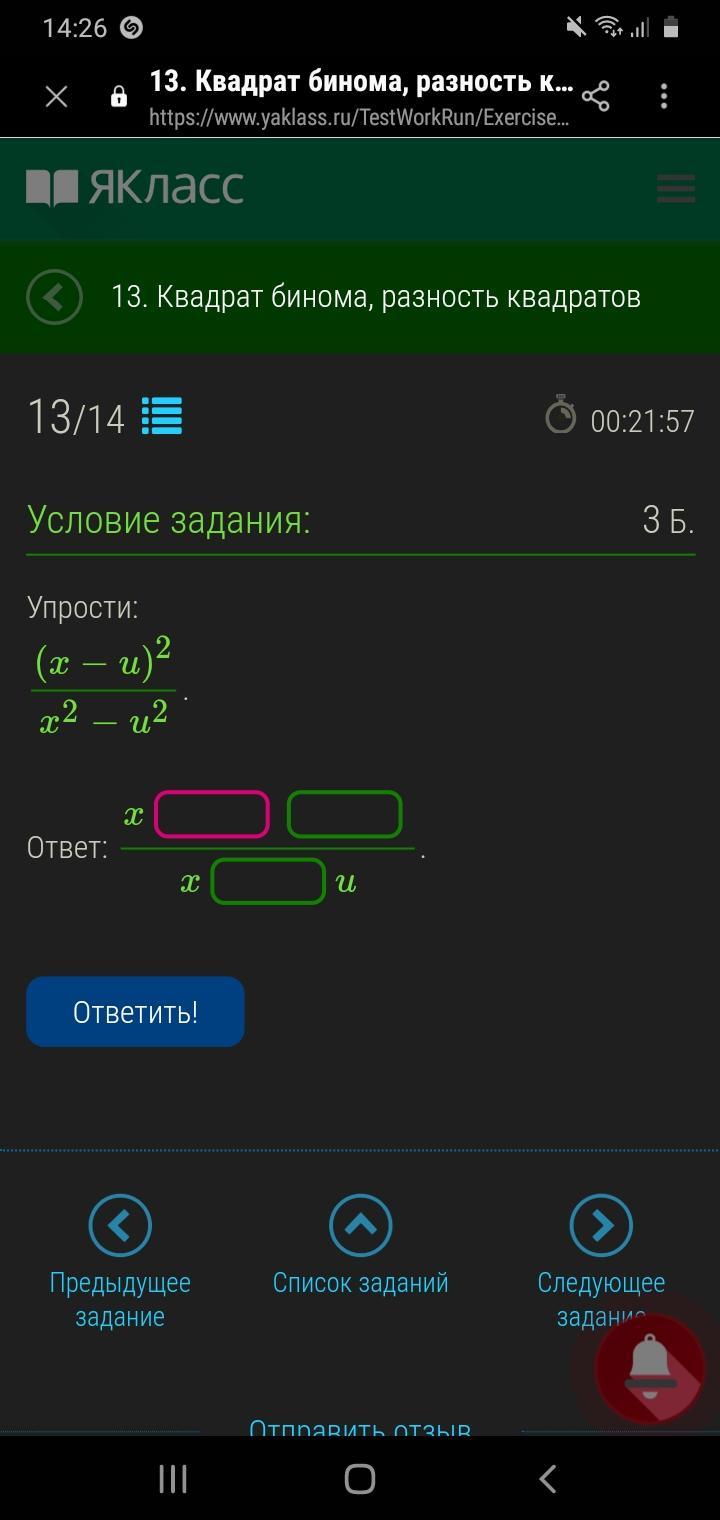Select the pink answer field after x
720x1520 pixels.
[212, 814]
